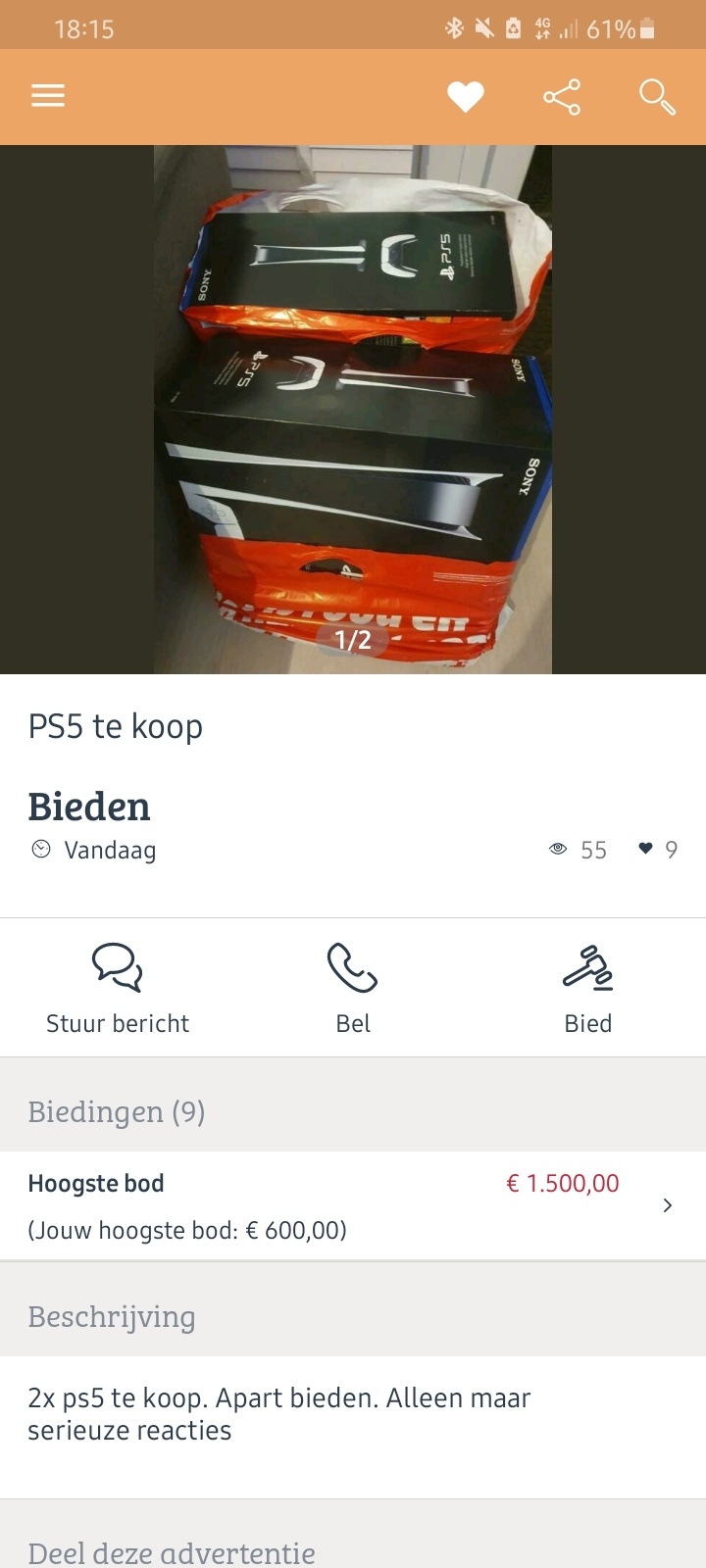Screen dimensions: 706x1568
Task: Tap the clock icon next to Vandaag
Action: click(39, 849)
